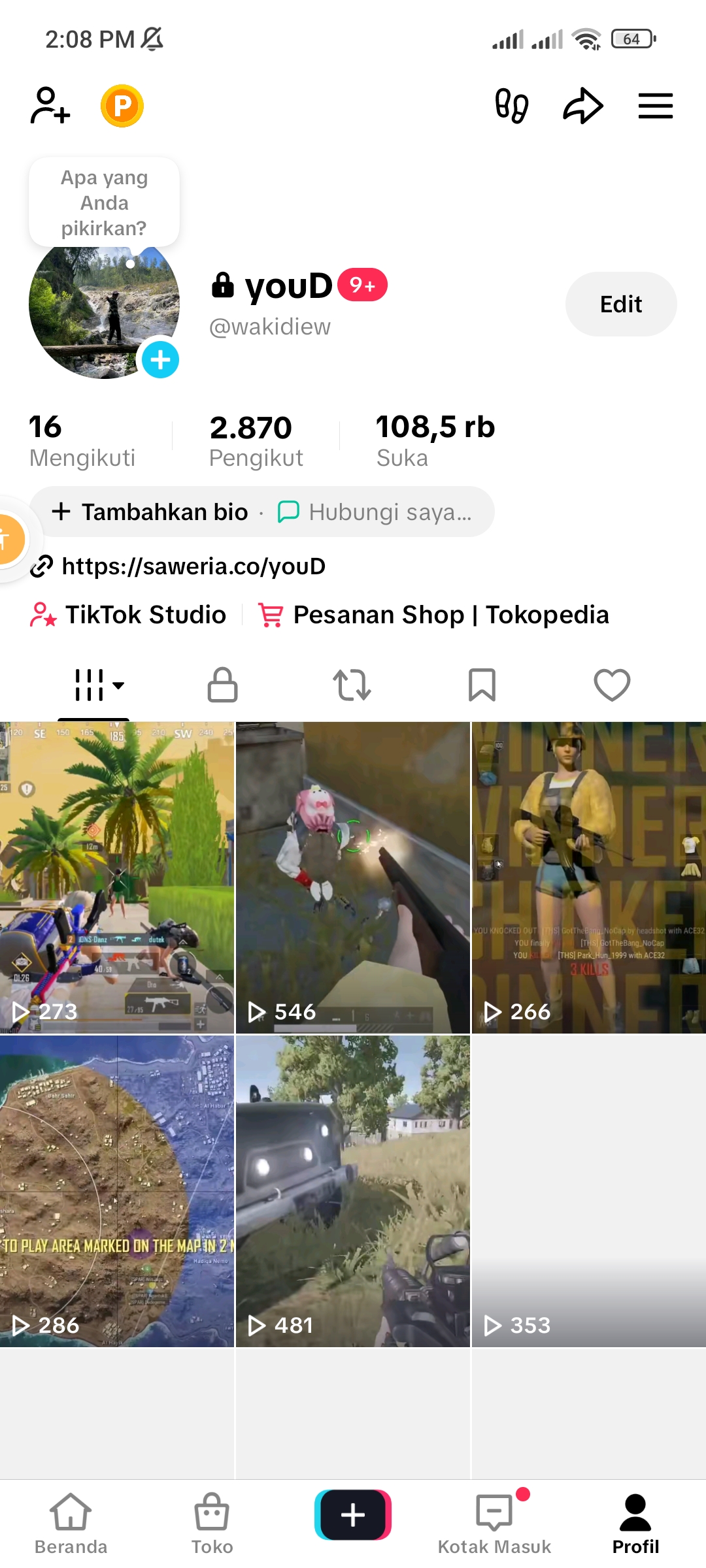Open the 'Apa yang Anda pikirkan?' thought bubble

coord(104,203)
